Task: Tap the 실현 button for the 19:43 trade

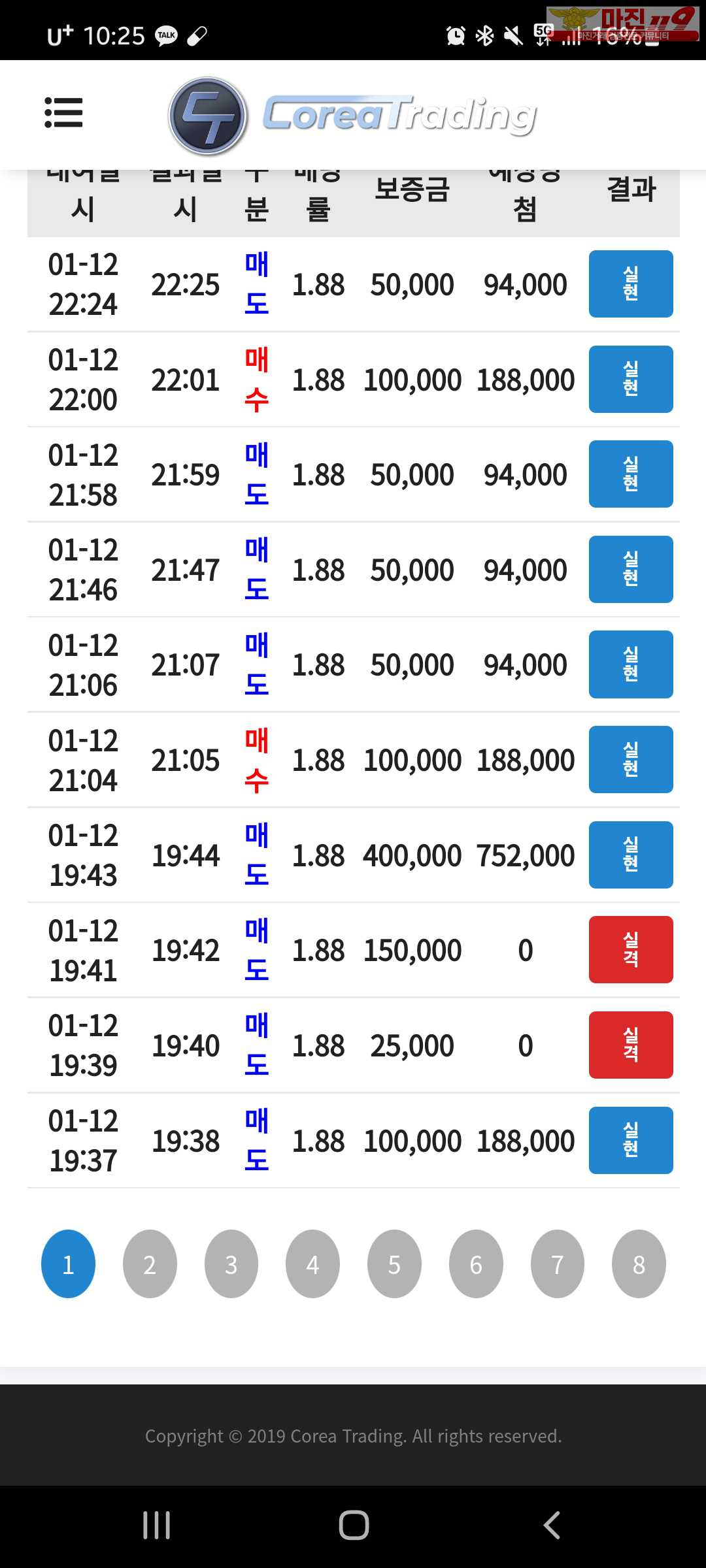Action: click(631, 855)
